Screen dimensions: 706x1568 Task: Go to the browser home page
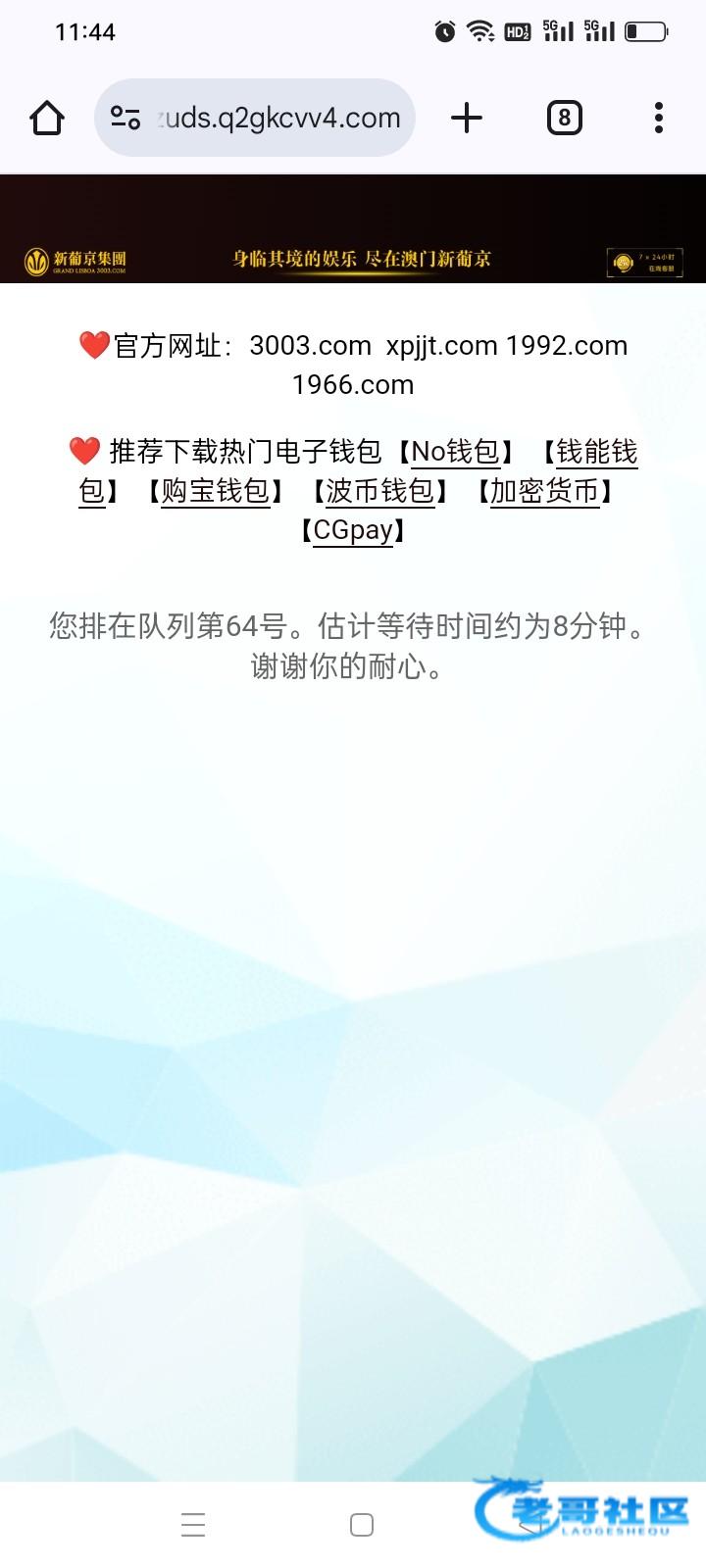pos(47,118)
